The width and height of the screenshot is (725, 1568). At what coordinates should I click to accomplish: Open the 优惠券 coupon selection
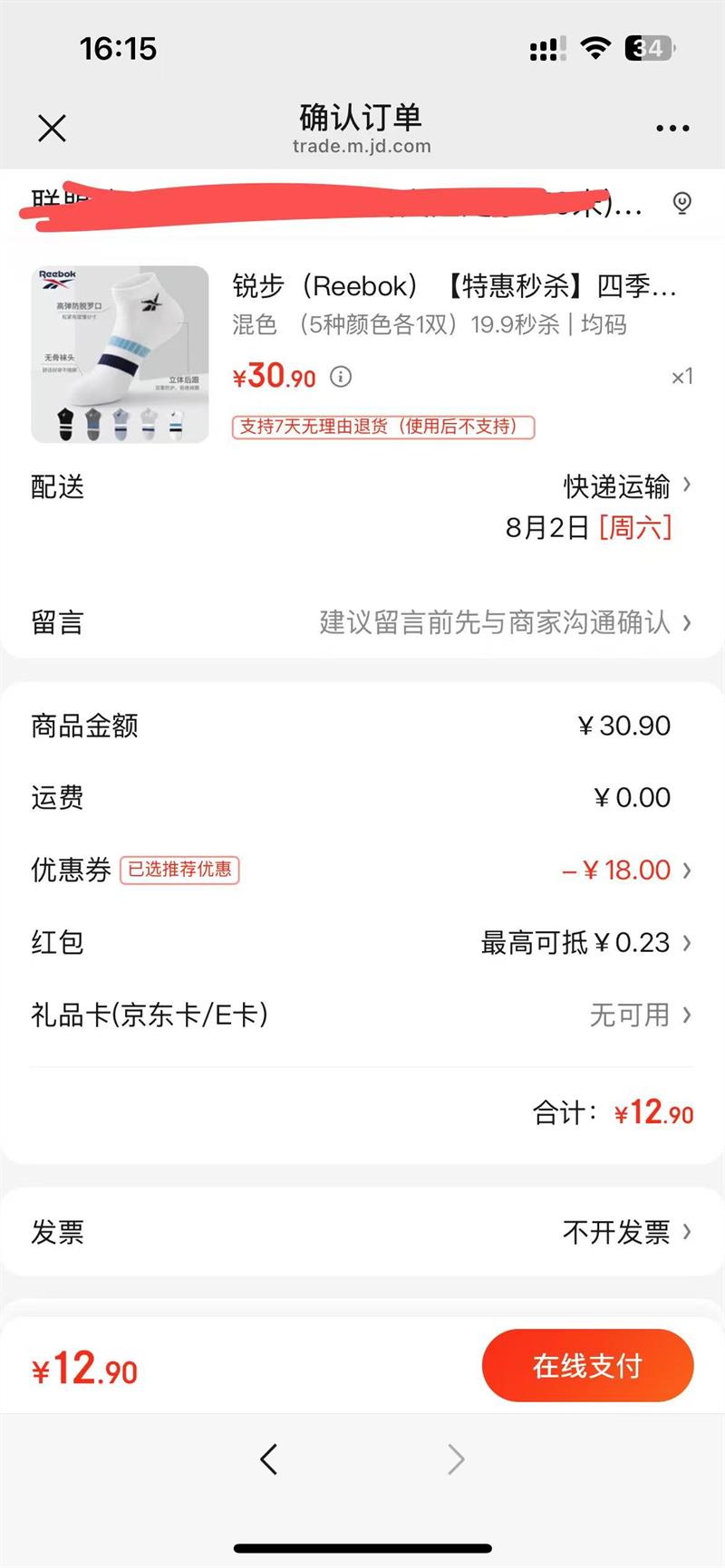click(x=625, y=871)
